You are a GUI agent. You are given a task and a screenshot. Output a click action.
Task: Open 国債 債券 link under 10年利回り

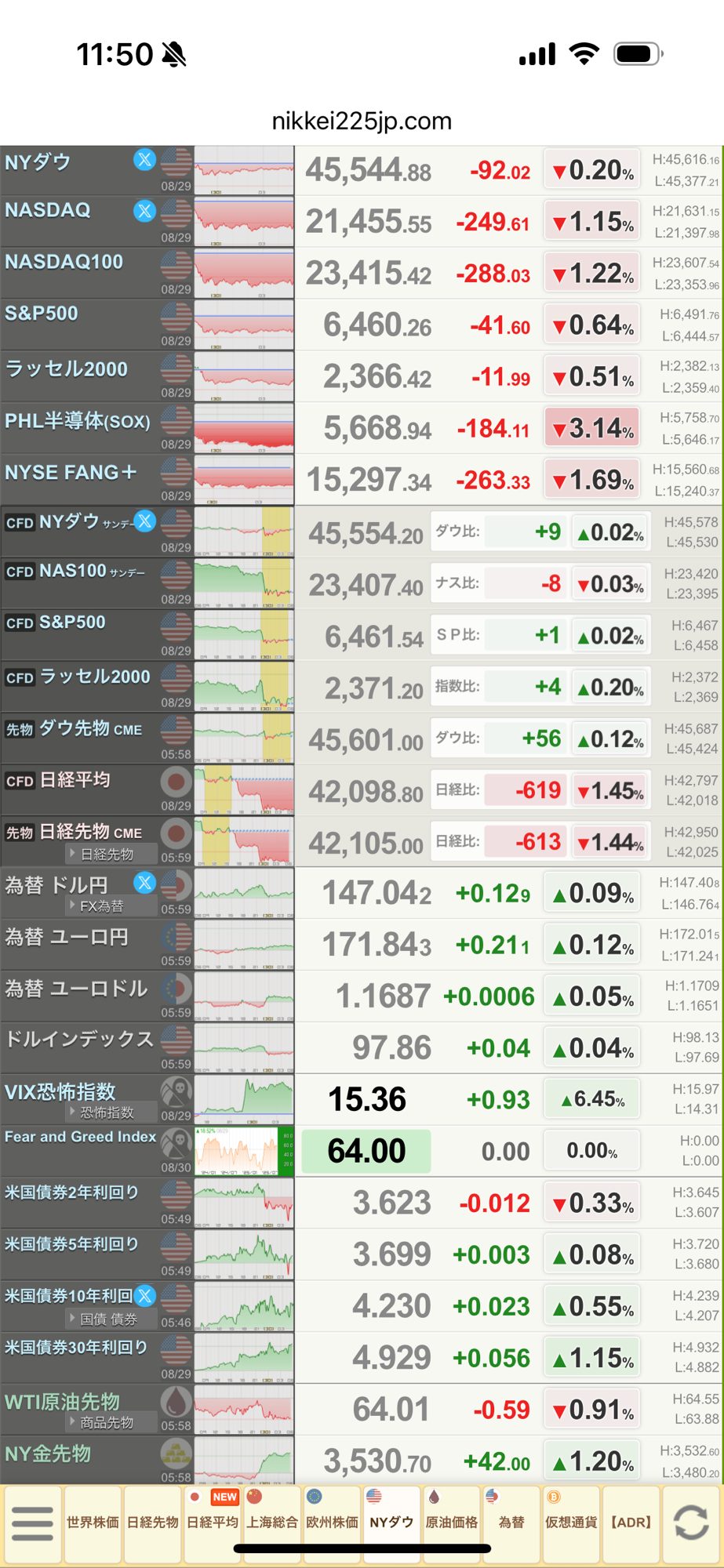(108, 1319)
